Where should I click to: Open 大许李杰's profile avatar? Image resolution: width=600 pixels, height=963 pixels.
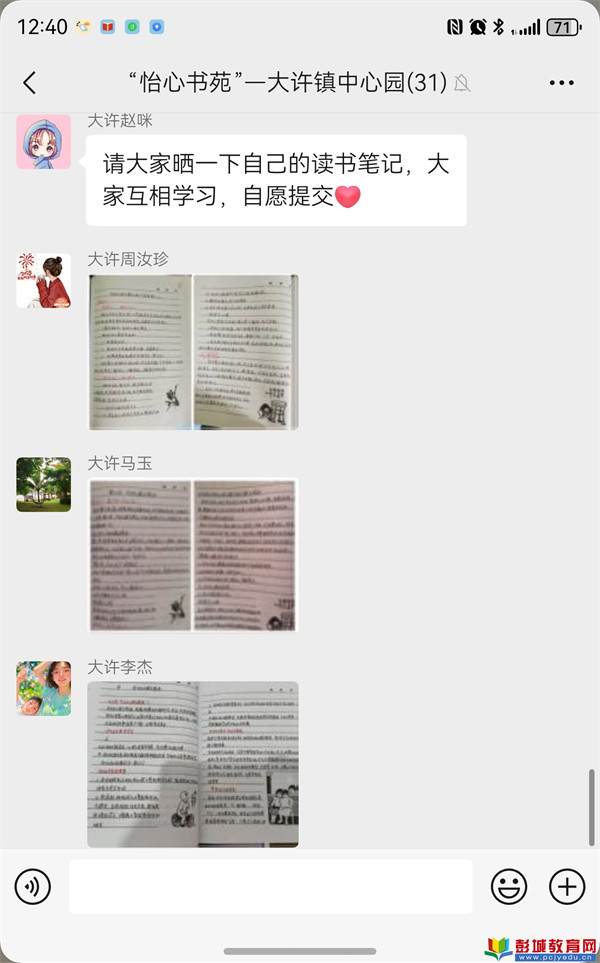pos(44,688)
